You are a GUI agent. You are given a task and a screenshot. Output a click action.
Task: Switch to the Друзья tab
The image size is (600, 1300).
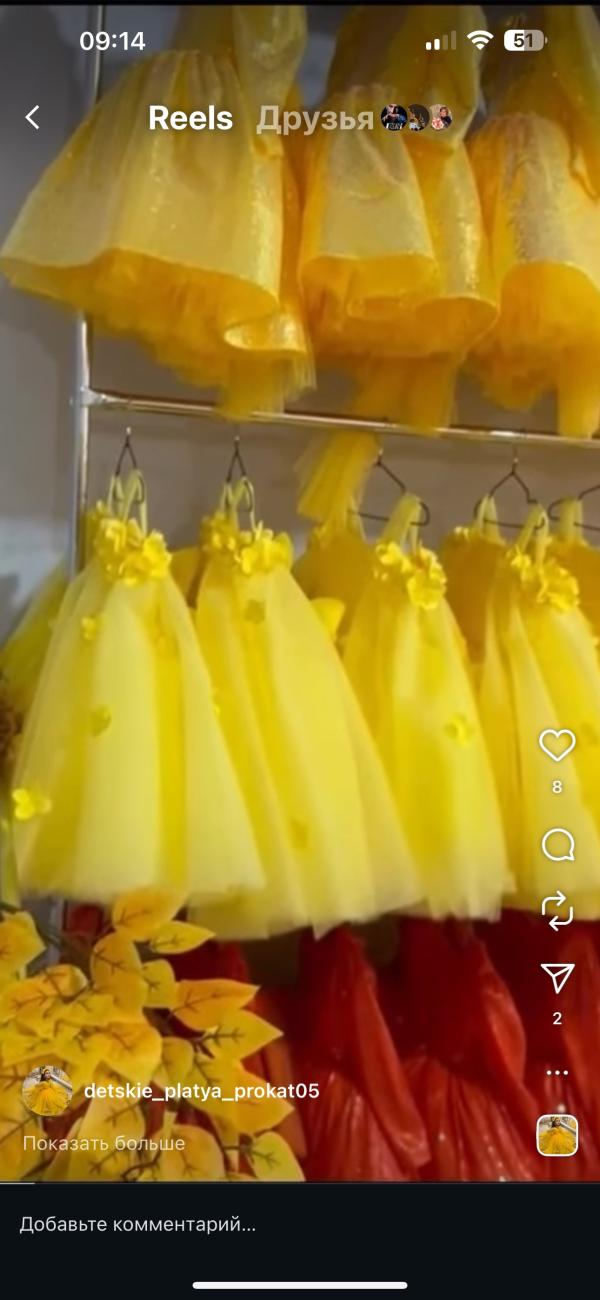[x=315, y=118]
